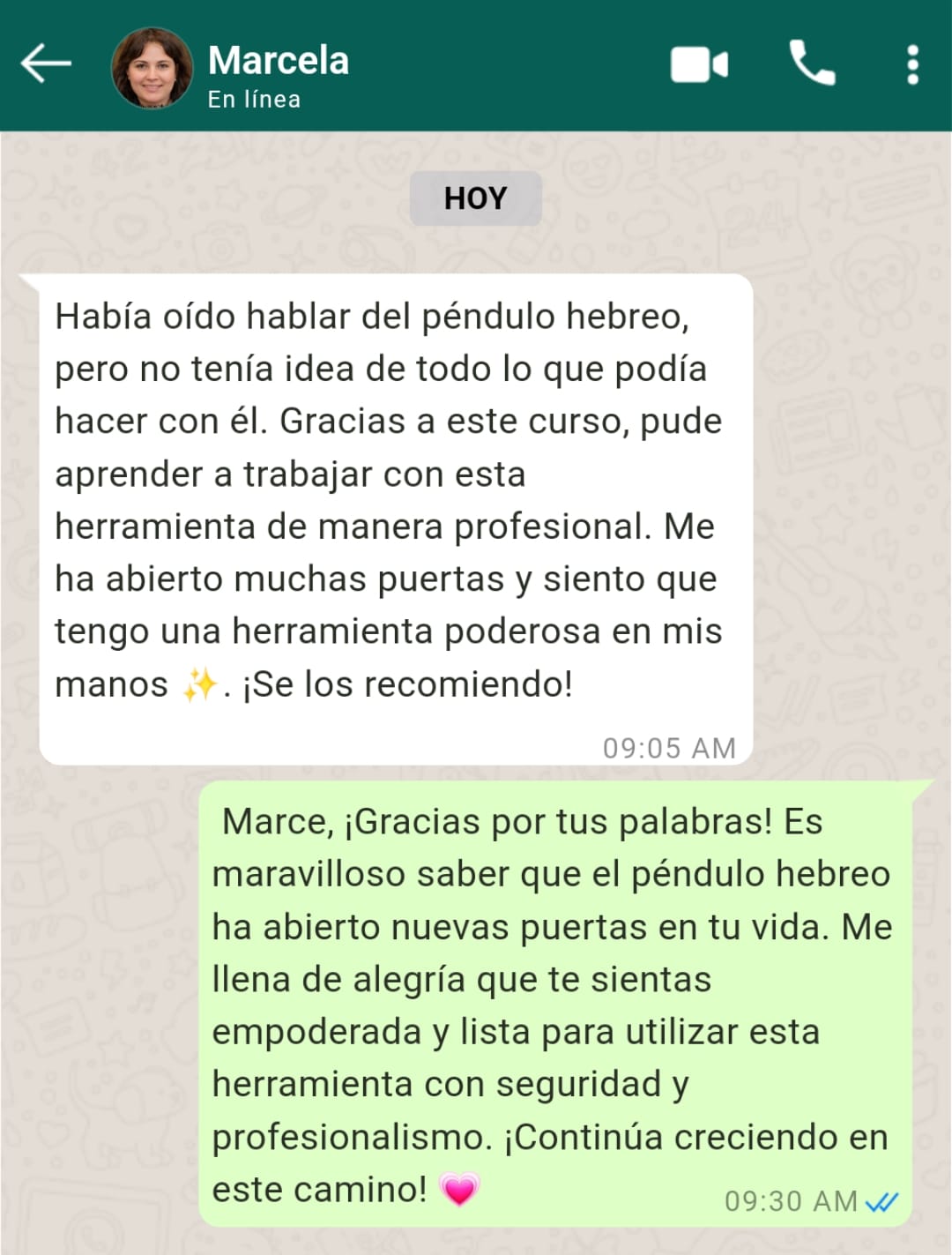Start a video call with Marcela

(699, 64)
